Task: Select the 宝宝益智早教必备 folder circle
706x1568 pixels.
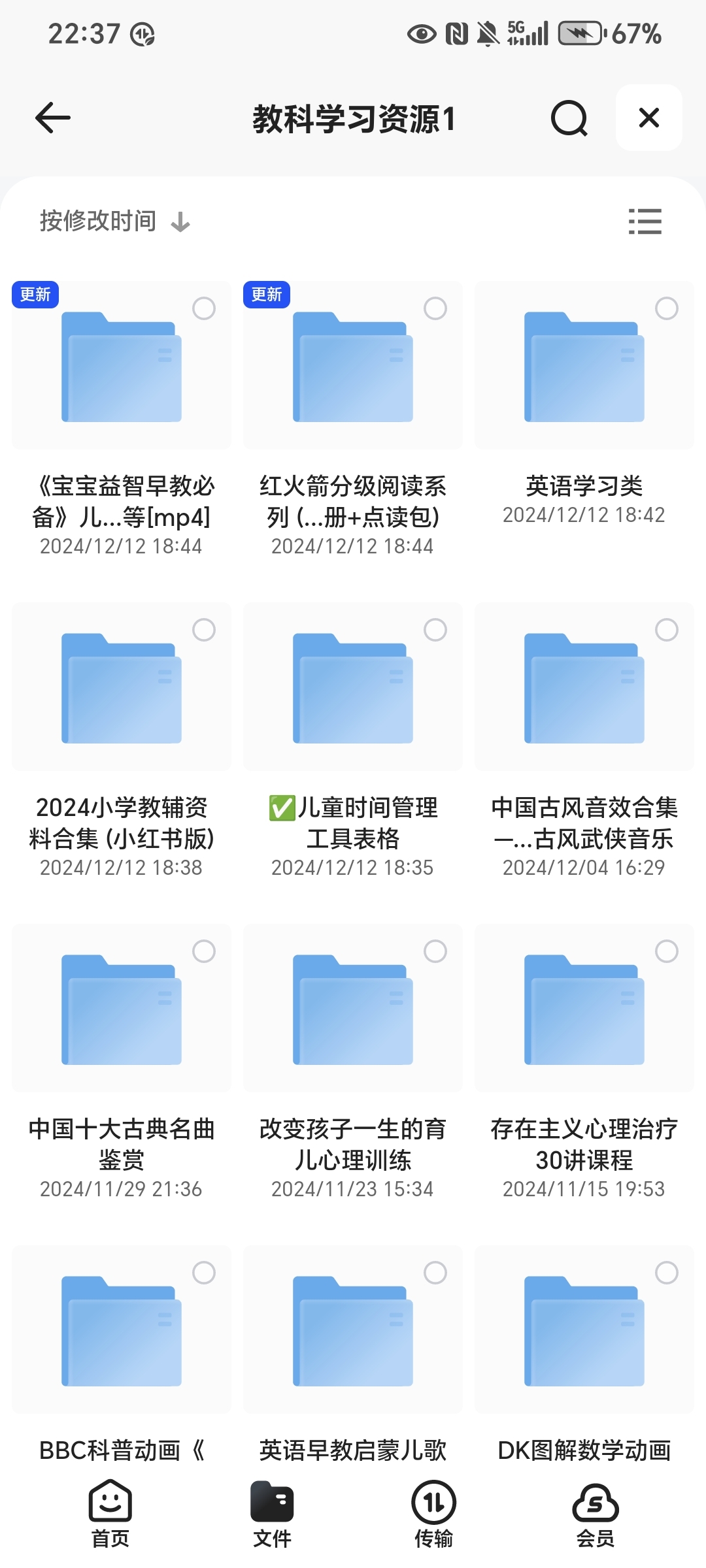Action: [x=204, y=308]
